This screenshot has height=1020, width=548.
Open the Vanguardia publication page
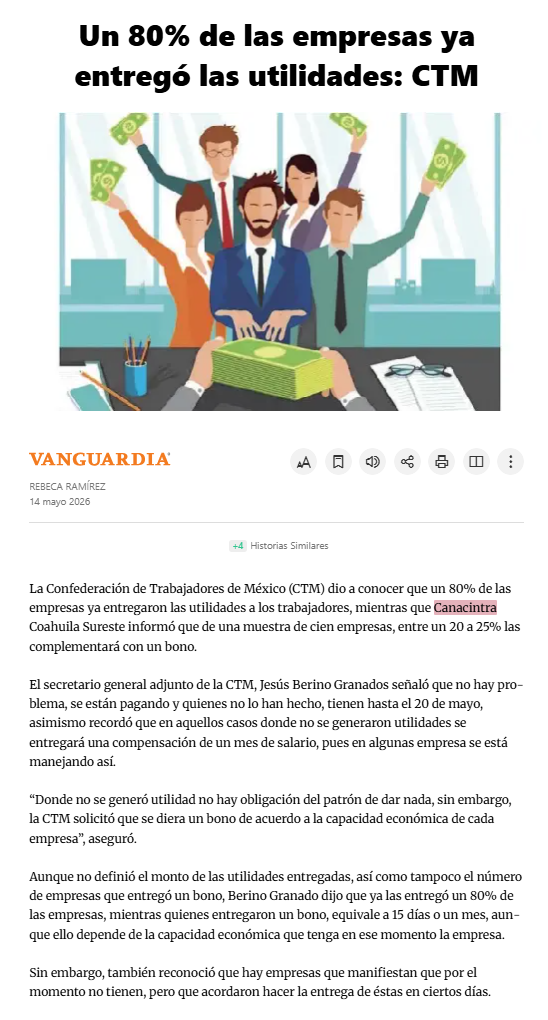click(100, 459)
